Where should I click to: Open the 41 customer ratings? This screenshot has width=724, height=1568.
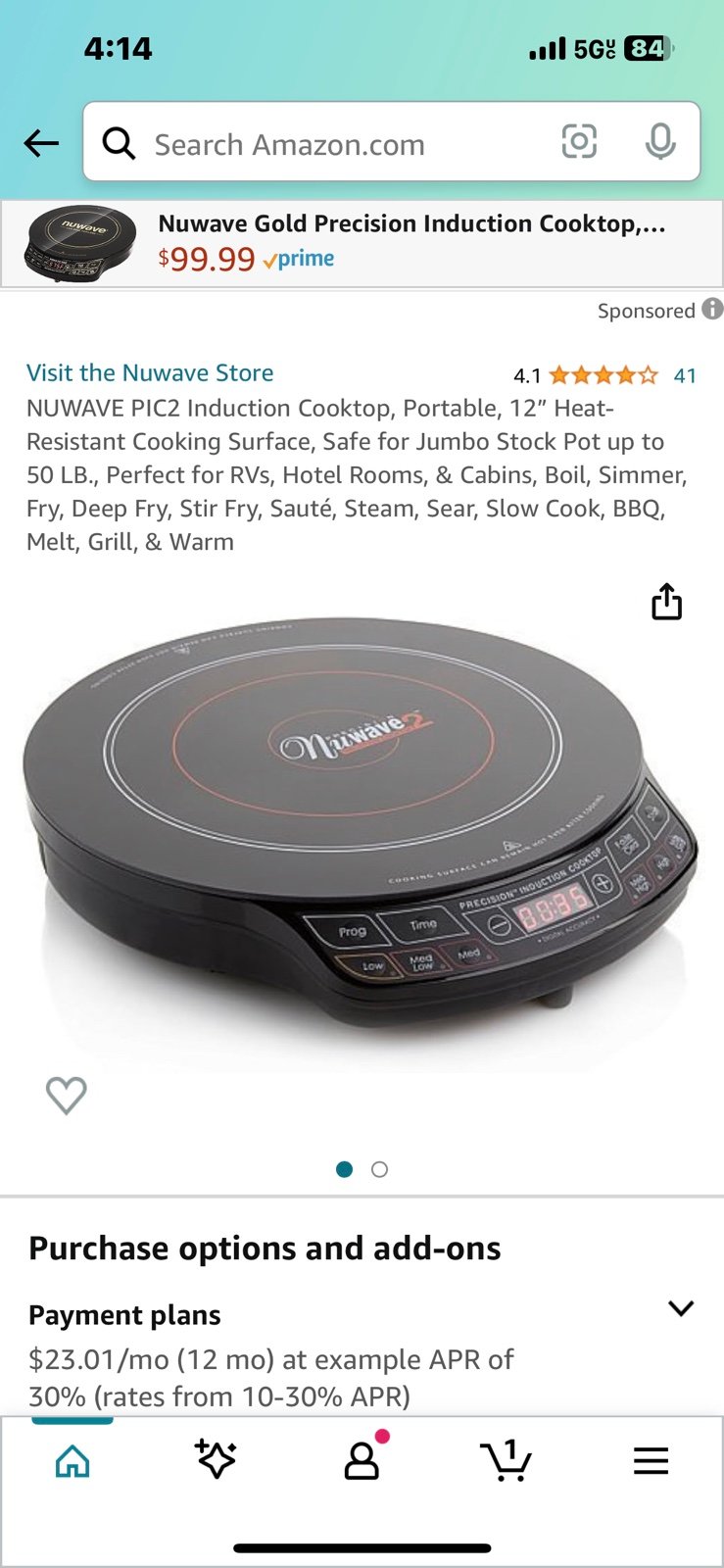pos(685,375)
